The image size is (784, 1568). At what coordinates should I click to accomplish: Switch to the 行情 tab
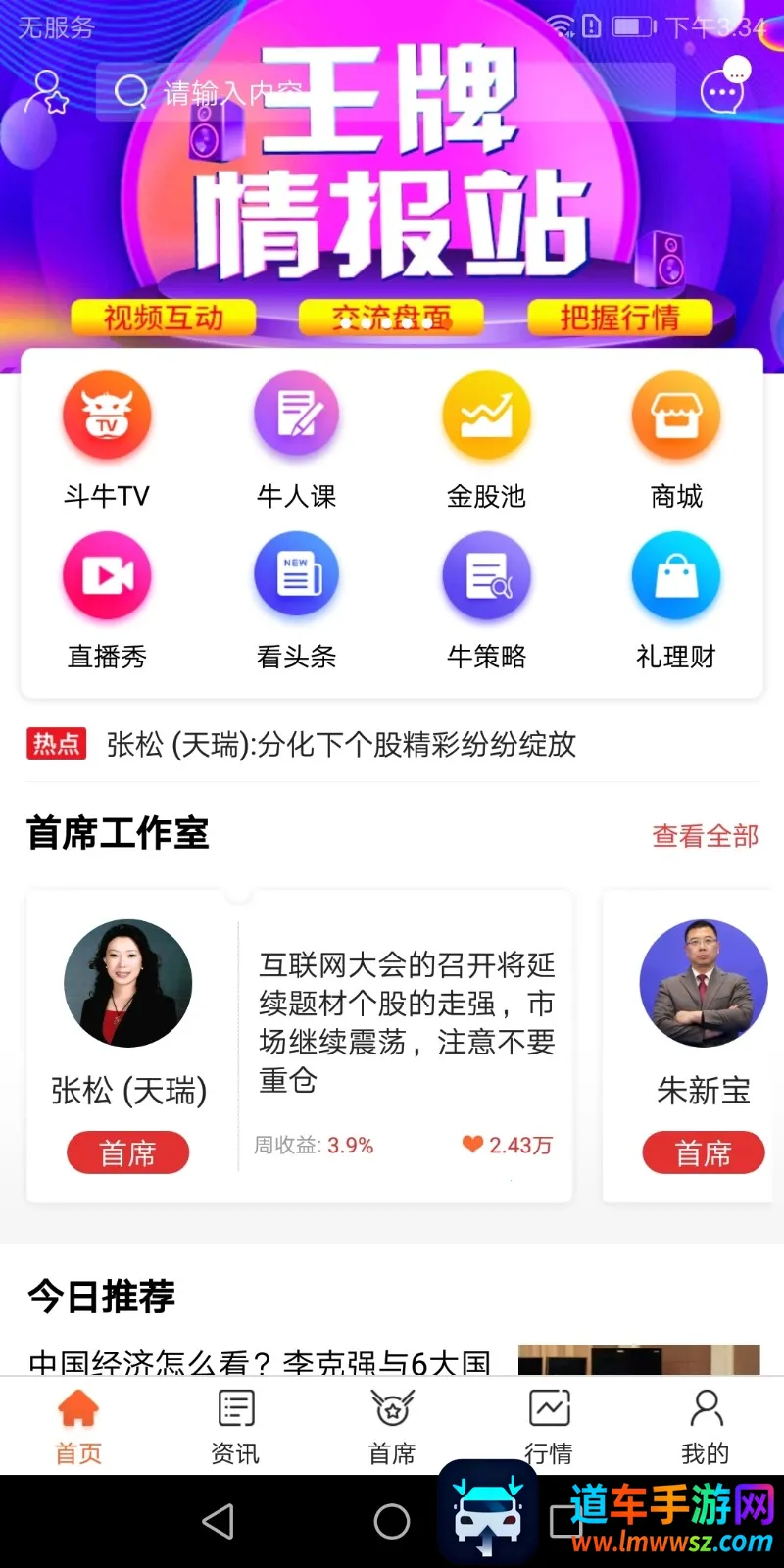[549, 1426]
